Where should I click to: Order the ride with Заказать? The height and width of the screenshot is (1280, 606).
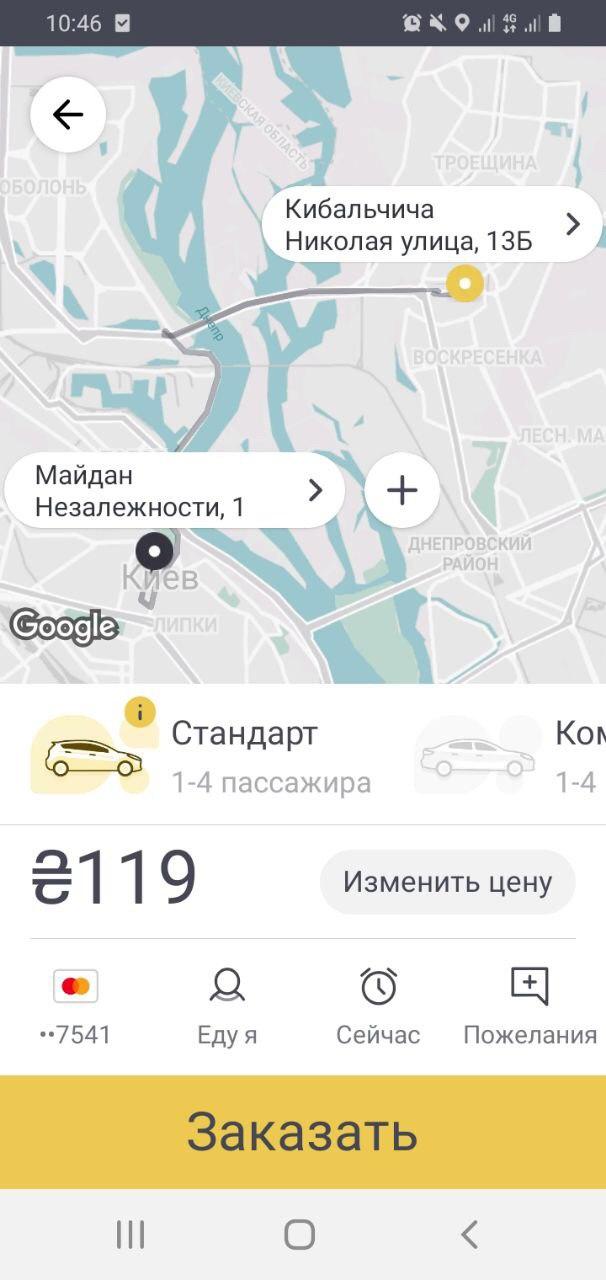[303, 1132]
